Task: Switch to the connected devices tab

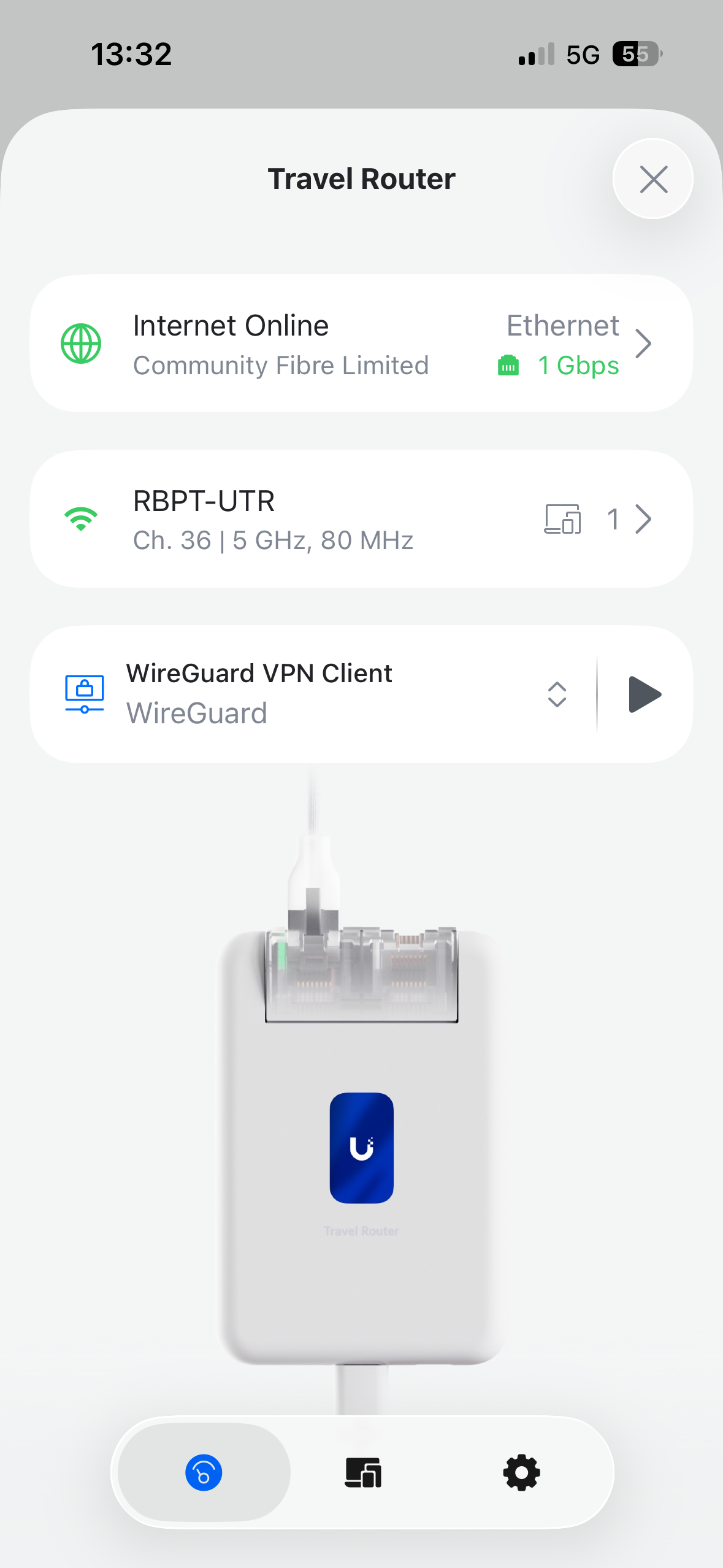Action: coord(363,1472)
